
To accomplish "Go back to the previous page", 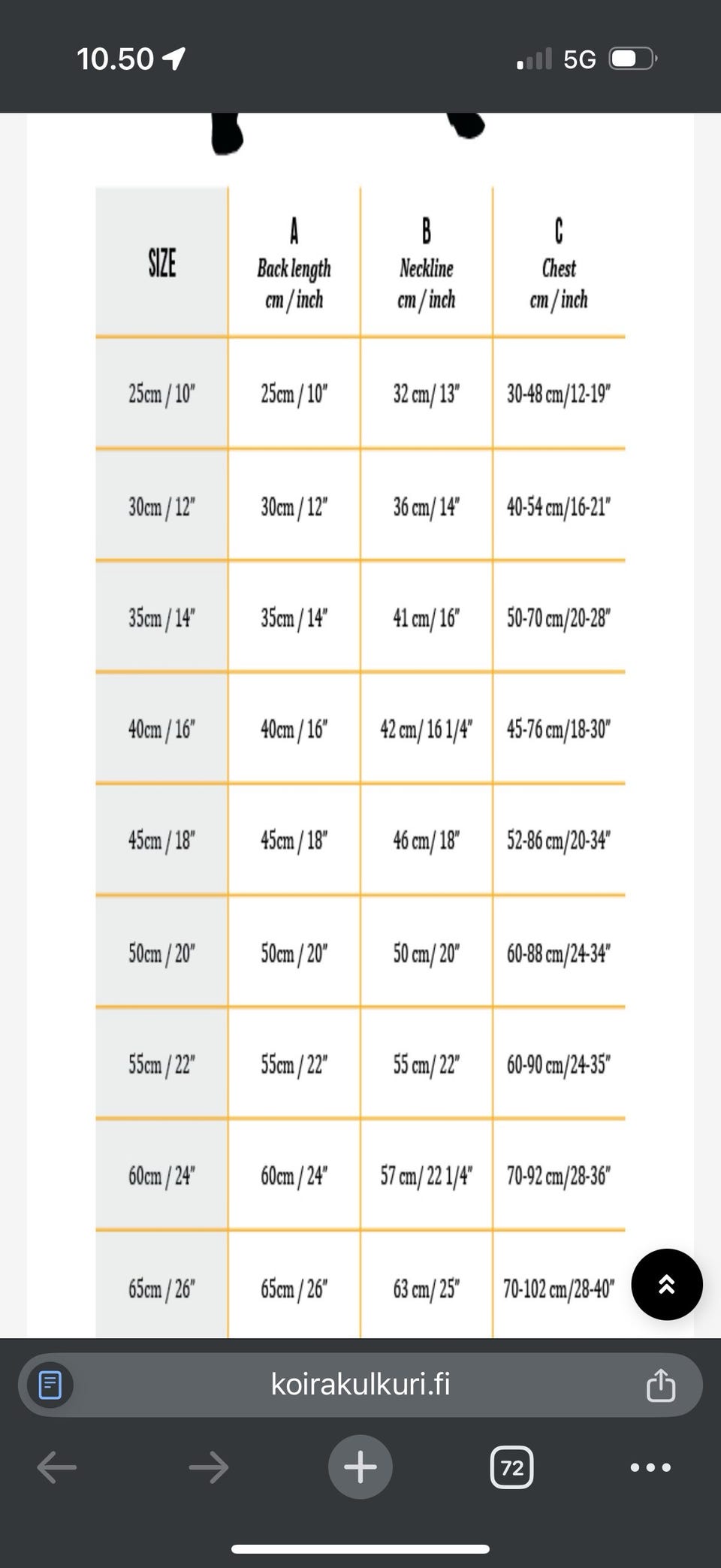I will coord(57,1467).
